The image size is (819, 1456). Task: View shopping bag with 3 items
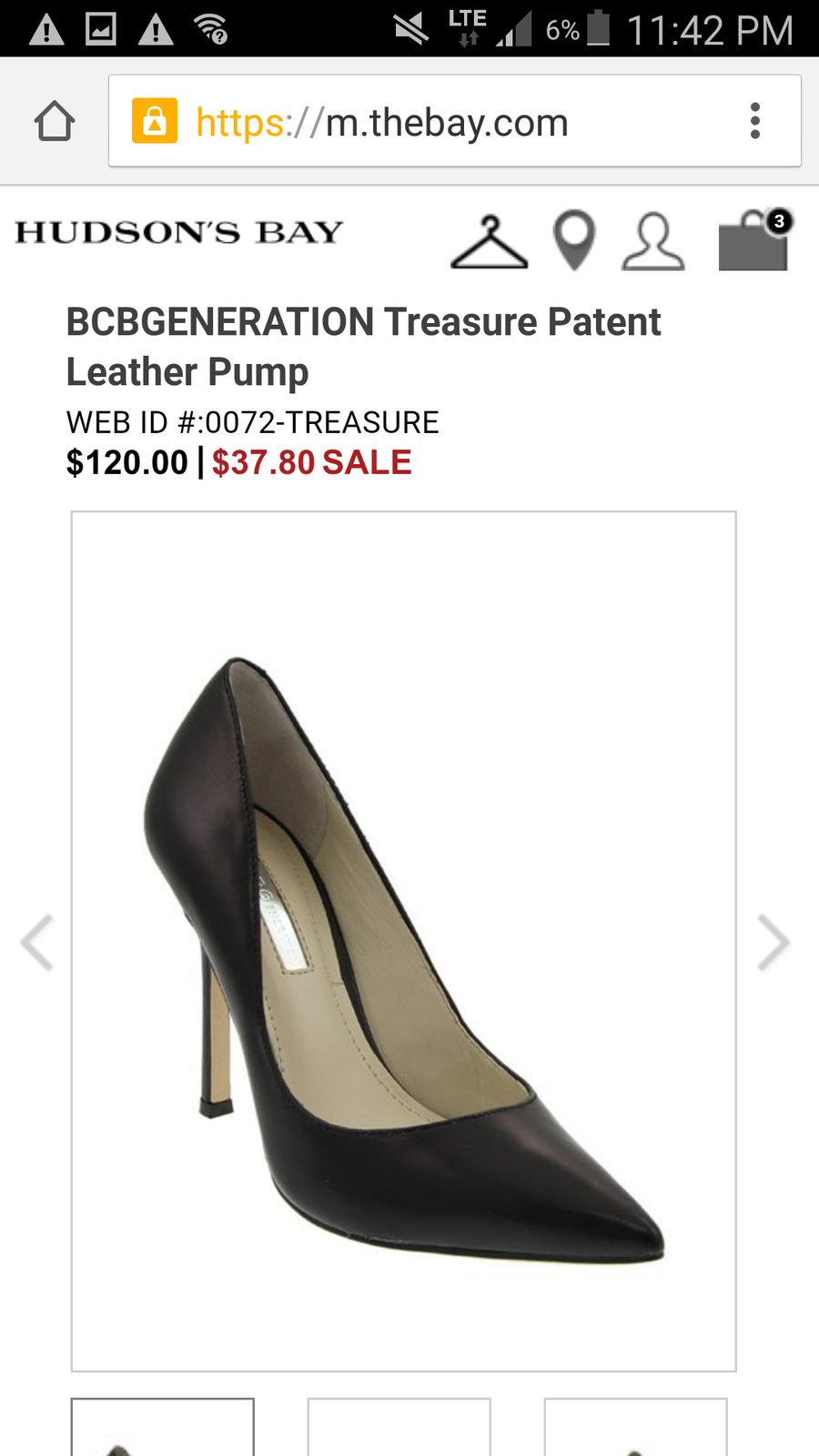(x=755, y=240)
